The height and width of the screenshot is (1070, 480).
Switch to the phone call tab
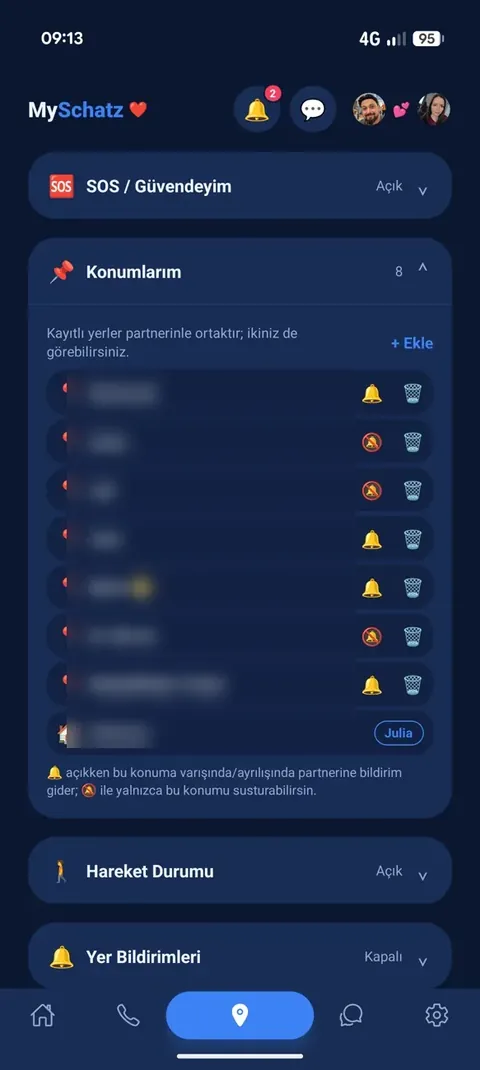(128, 1015)
